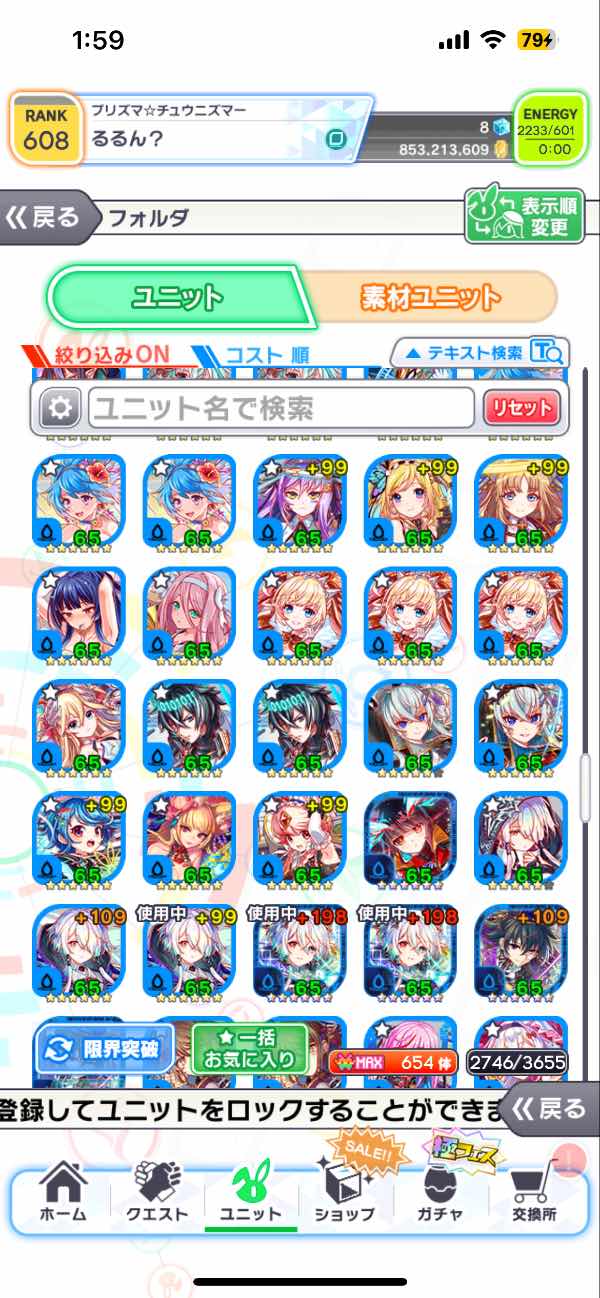600x1298 pixels.
Task: Switch to the ユニット tab
Action: click(175, 297)
